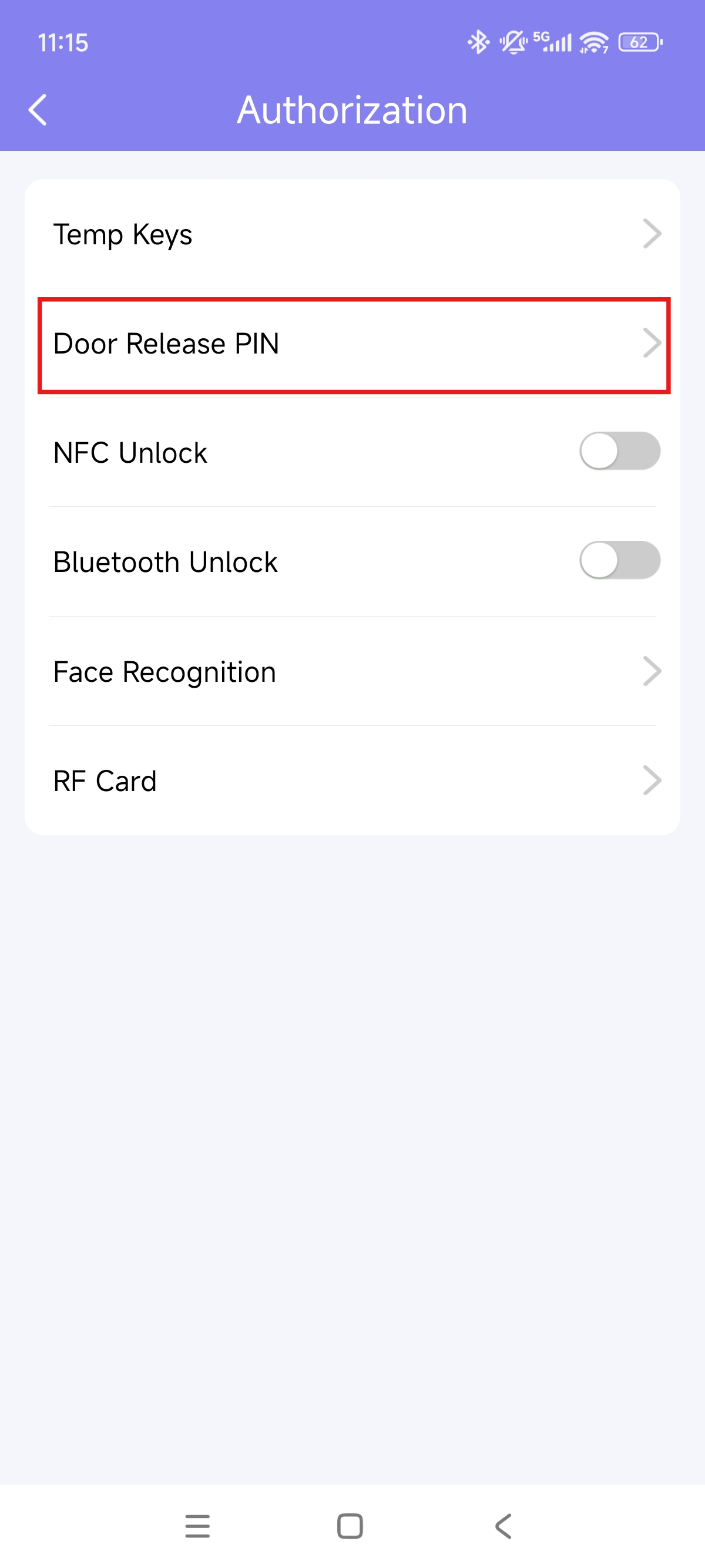Open Door Release PIN
The image size is (705, 1568).
click(x=352, y=345)
